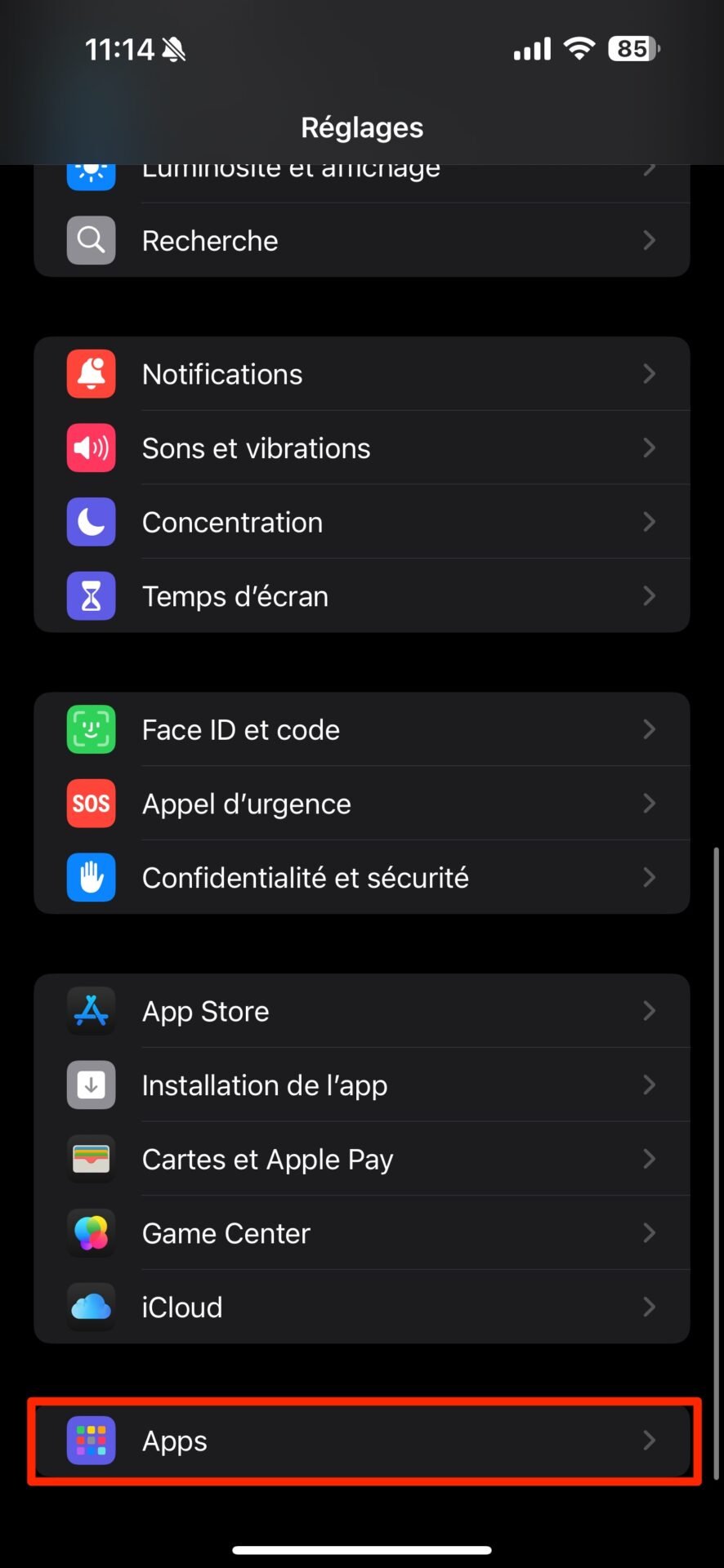The image size is (724, 1568).
Task: Open Temps d'écran
Action: (362, 595)
